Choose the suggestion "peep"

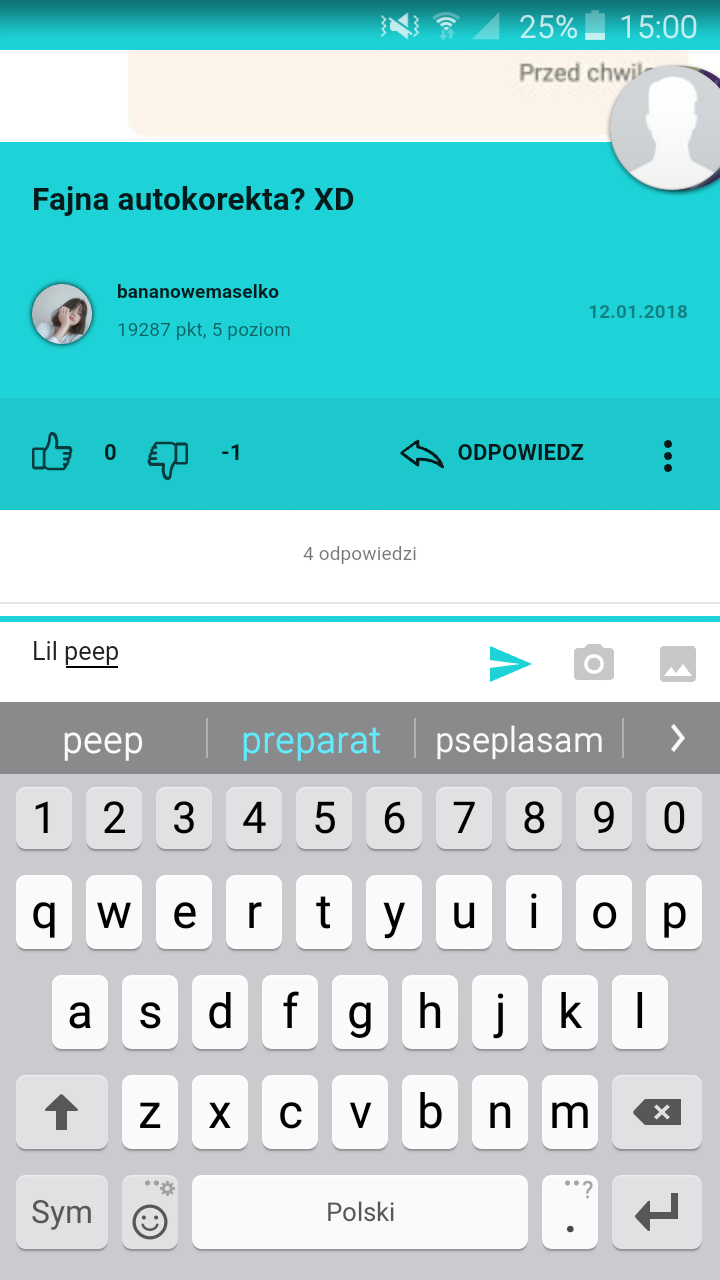(x=103, y=741)
